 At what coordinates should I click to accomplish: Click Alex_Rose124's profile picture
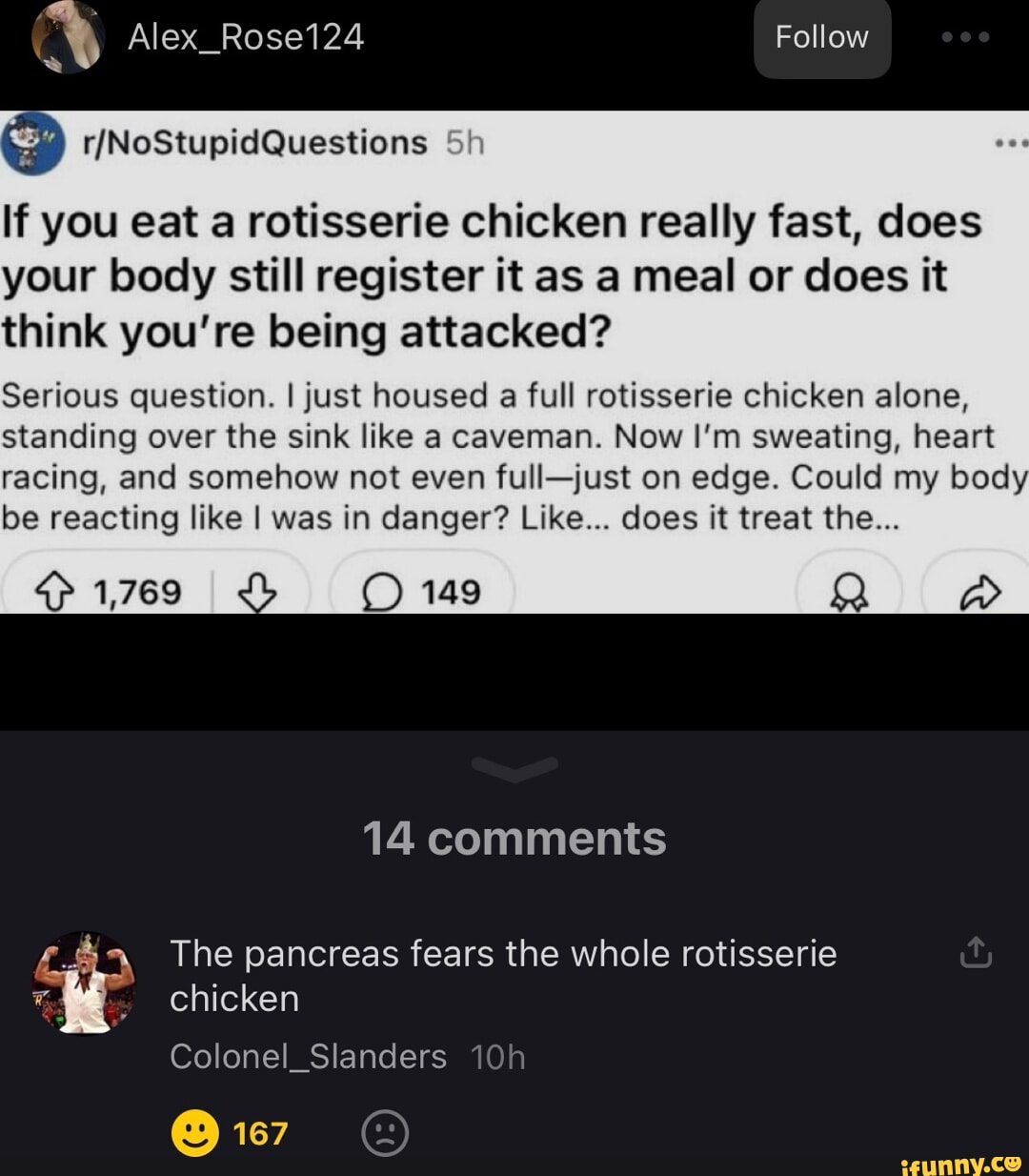[67, 38]
